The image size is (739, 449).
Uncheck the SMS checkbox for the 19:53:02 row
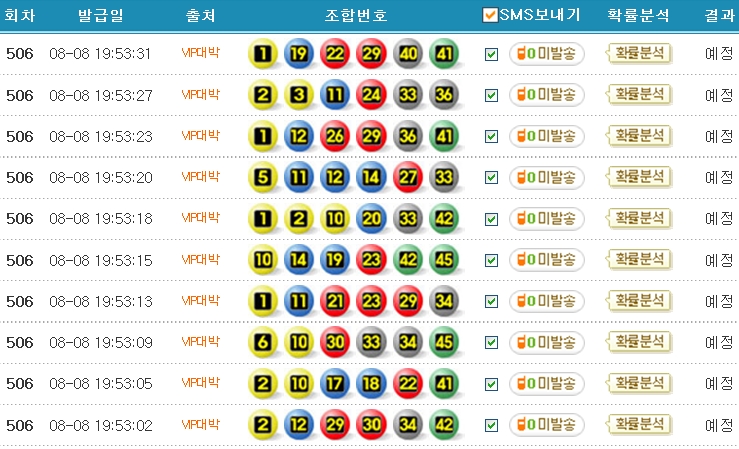pyautogui.click(x=491, y=425)
